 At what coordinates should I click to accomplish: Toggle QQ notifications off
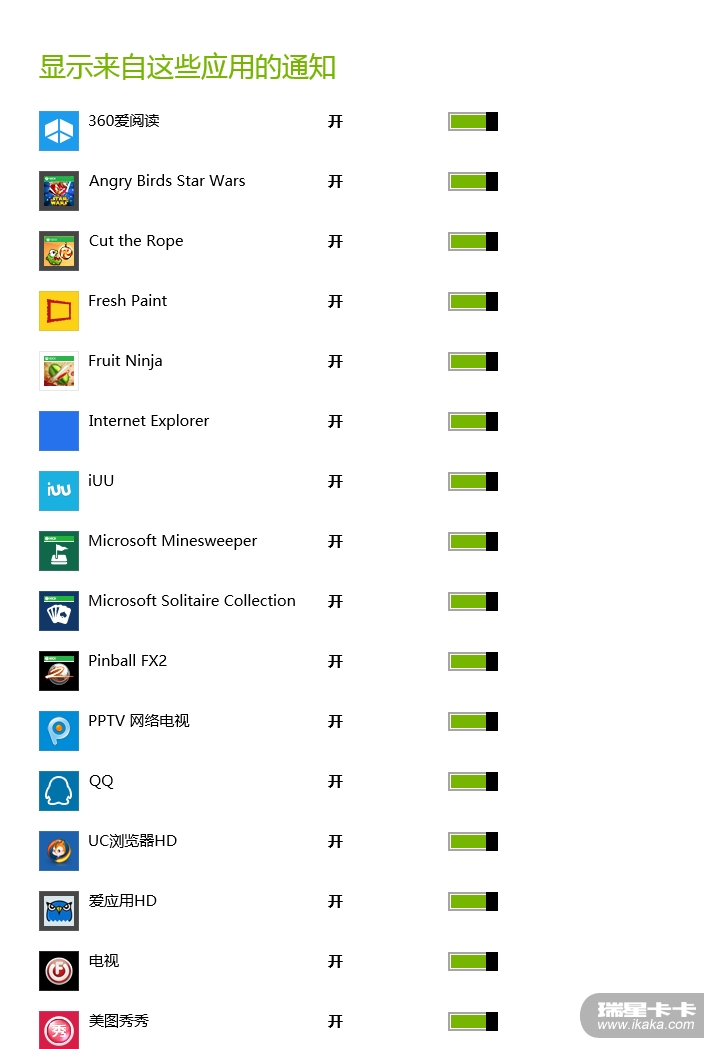[472, 782]
